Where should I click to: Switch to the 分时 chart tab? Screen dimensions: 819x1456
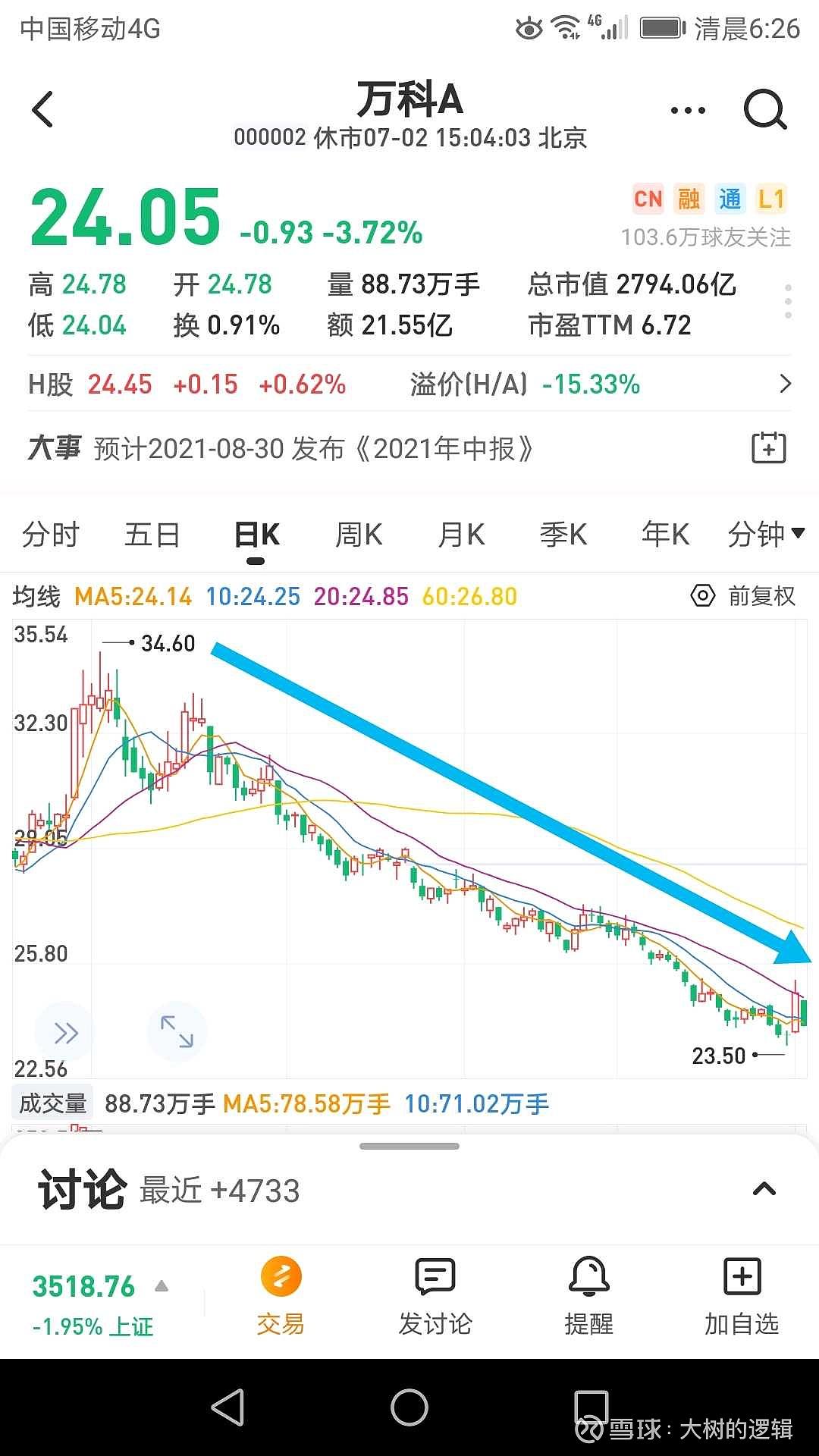pyautogui.click(x=50, y=535)
